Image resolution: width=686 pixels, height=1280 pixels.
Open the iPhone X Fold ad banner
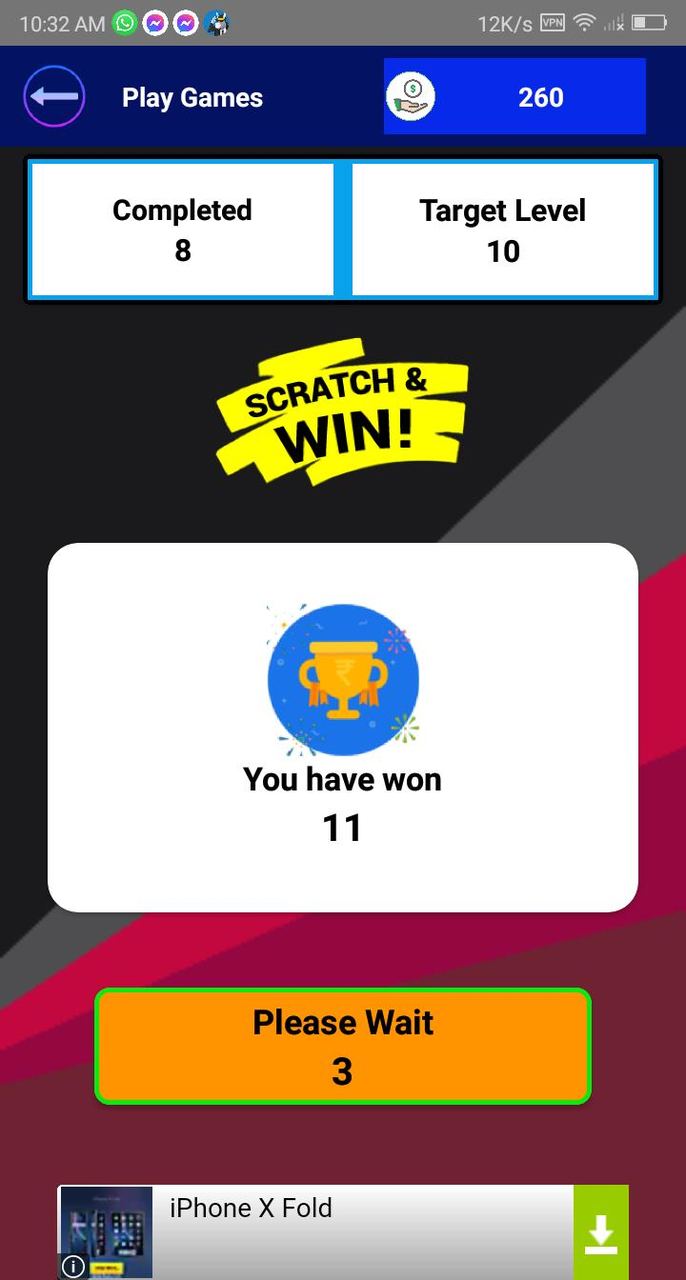pos(360,1230)
